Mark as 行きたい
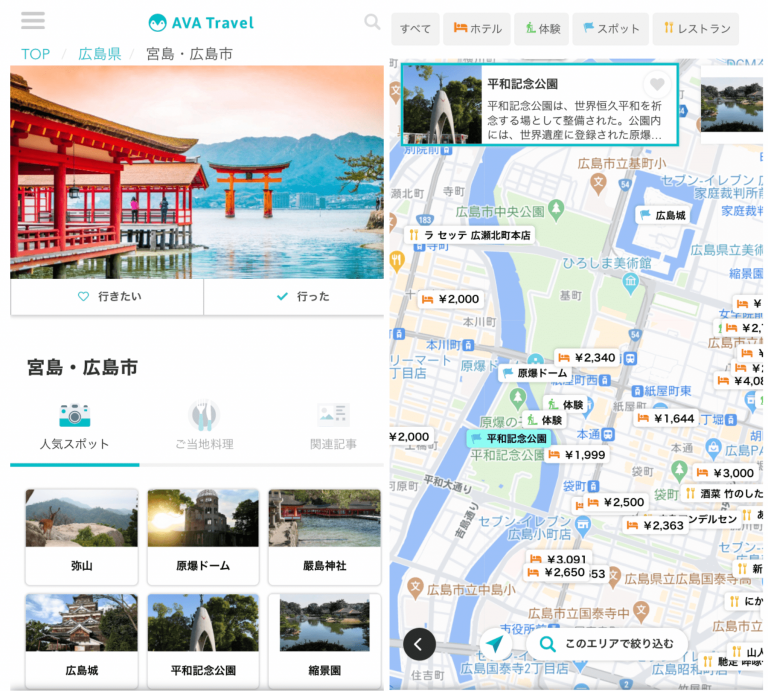The image size is (768, 691). point(107,297)
